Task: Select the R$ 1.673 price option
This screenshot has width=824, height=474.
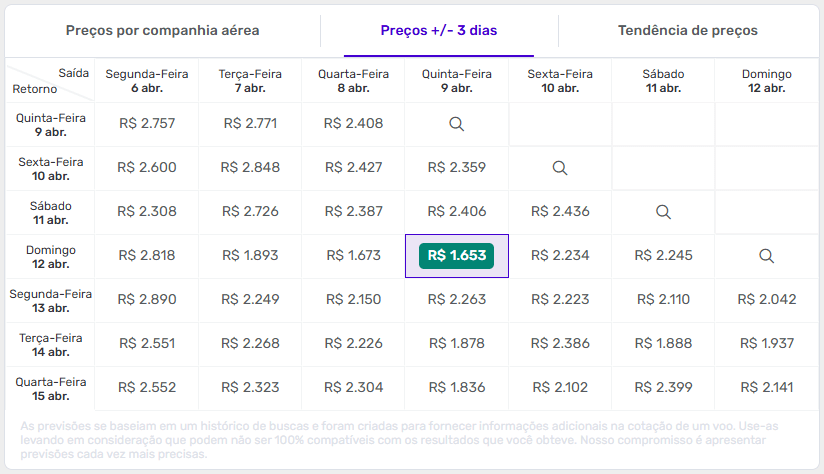Action: (353, 256)
